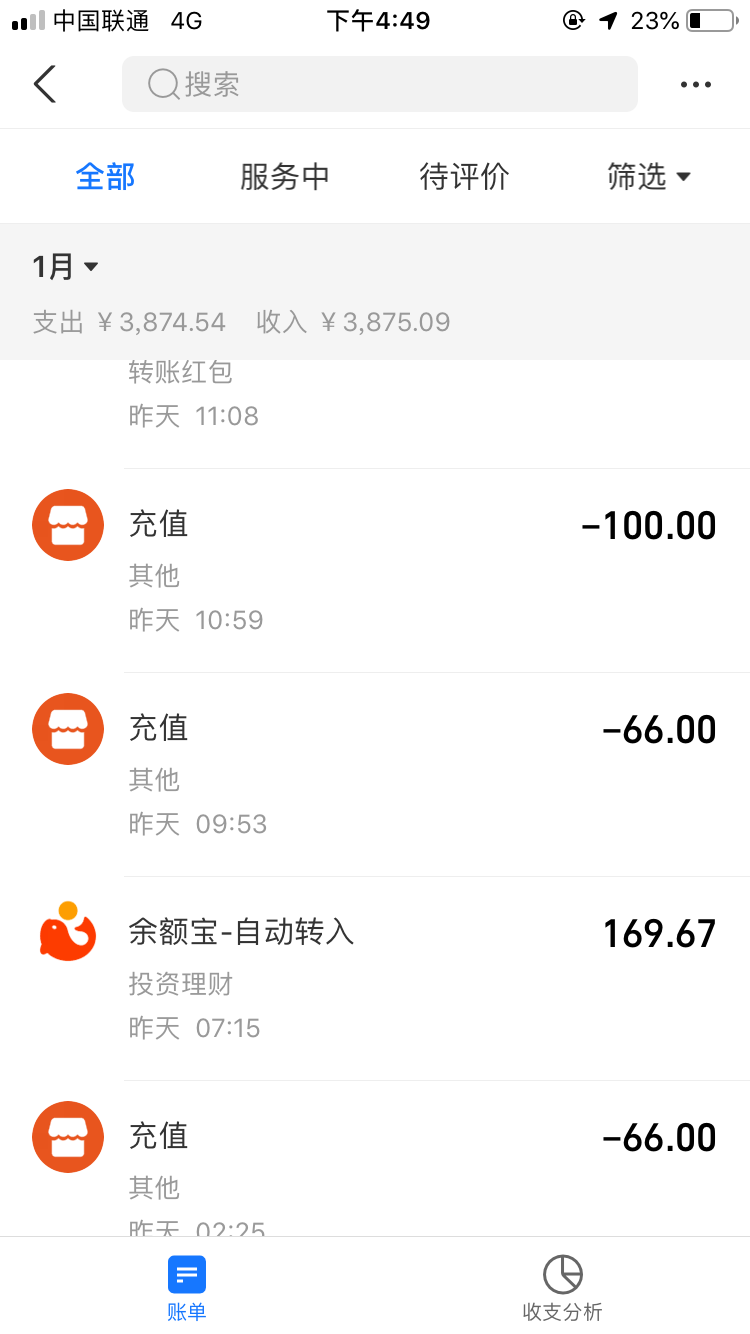750x1334 pixels.
Task: Switch to the 全部 tab
Action: [x=105, y=177]
